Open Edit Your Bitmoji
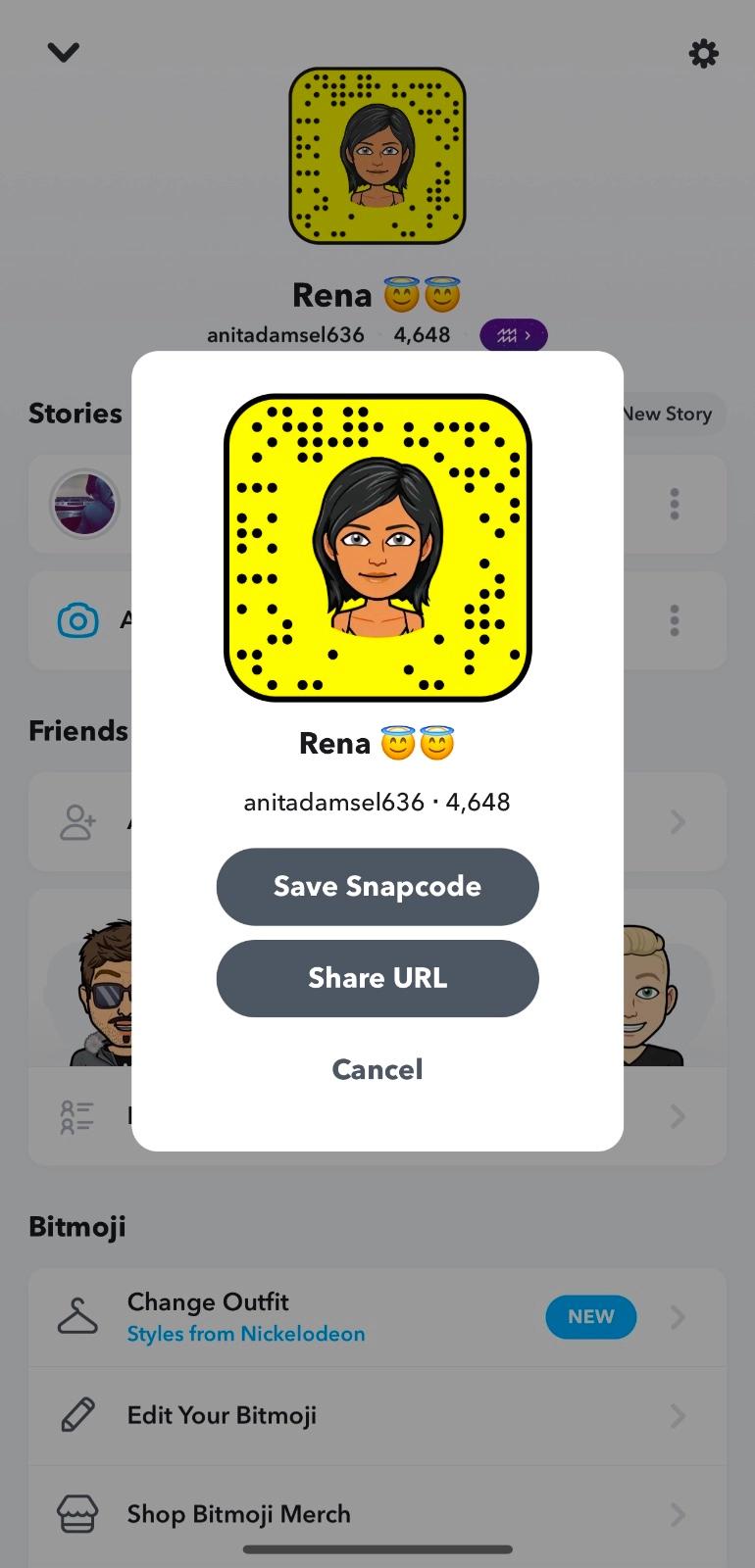Image resolution: width=755 pixels, height=1568 pixels. (377, 1415)
